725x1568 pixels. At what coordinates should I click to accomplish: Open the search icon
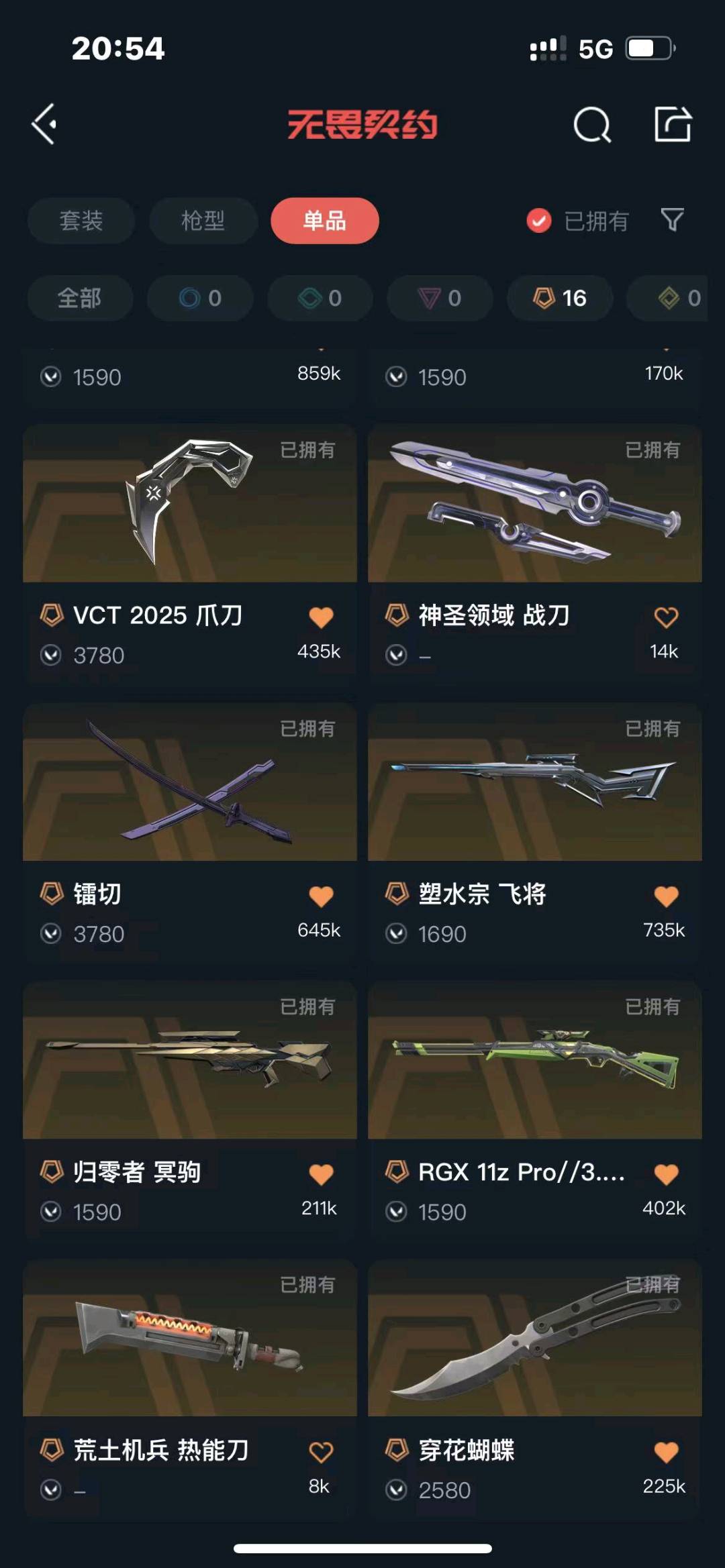[592, 124]
